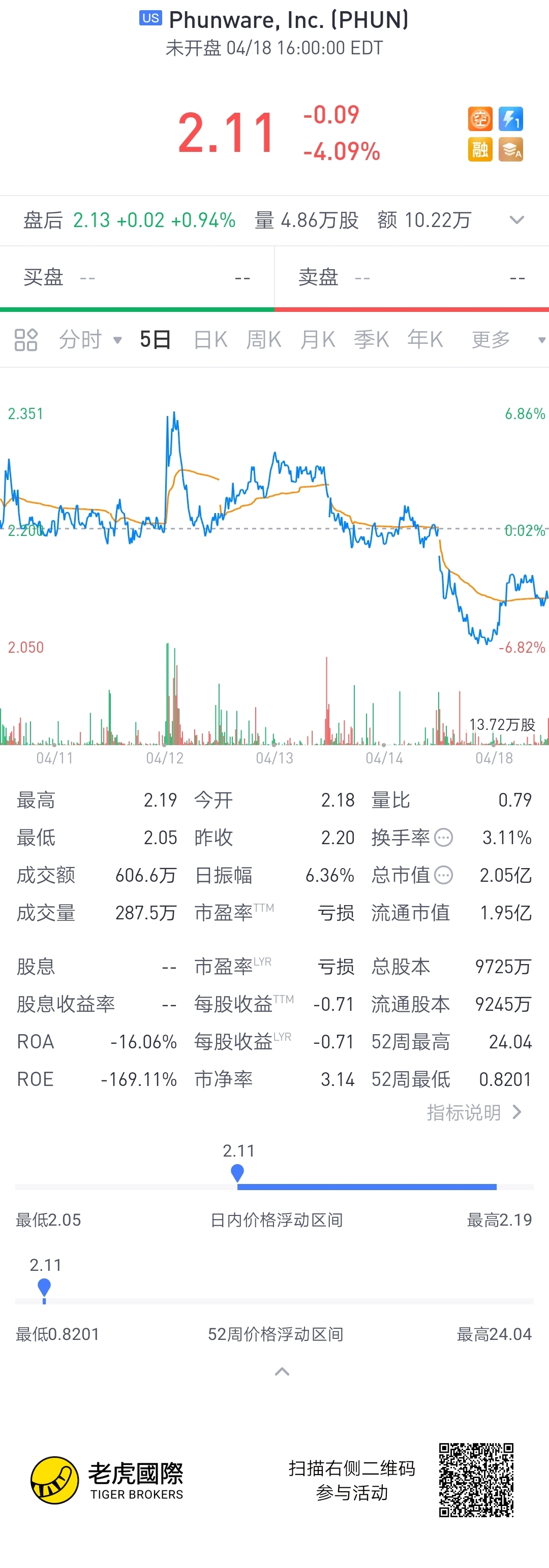Tap the orange 空 short-selling badge
The width and height of the screenshot is (549, 1568).
pyautogui.click(x=480, y=119)
